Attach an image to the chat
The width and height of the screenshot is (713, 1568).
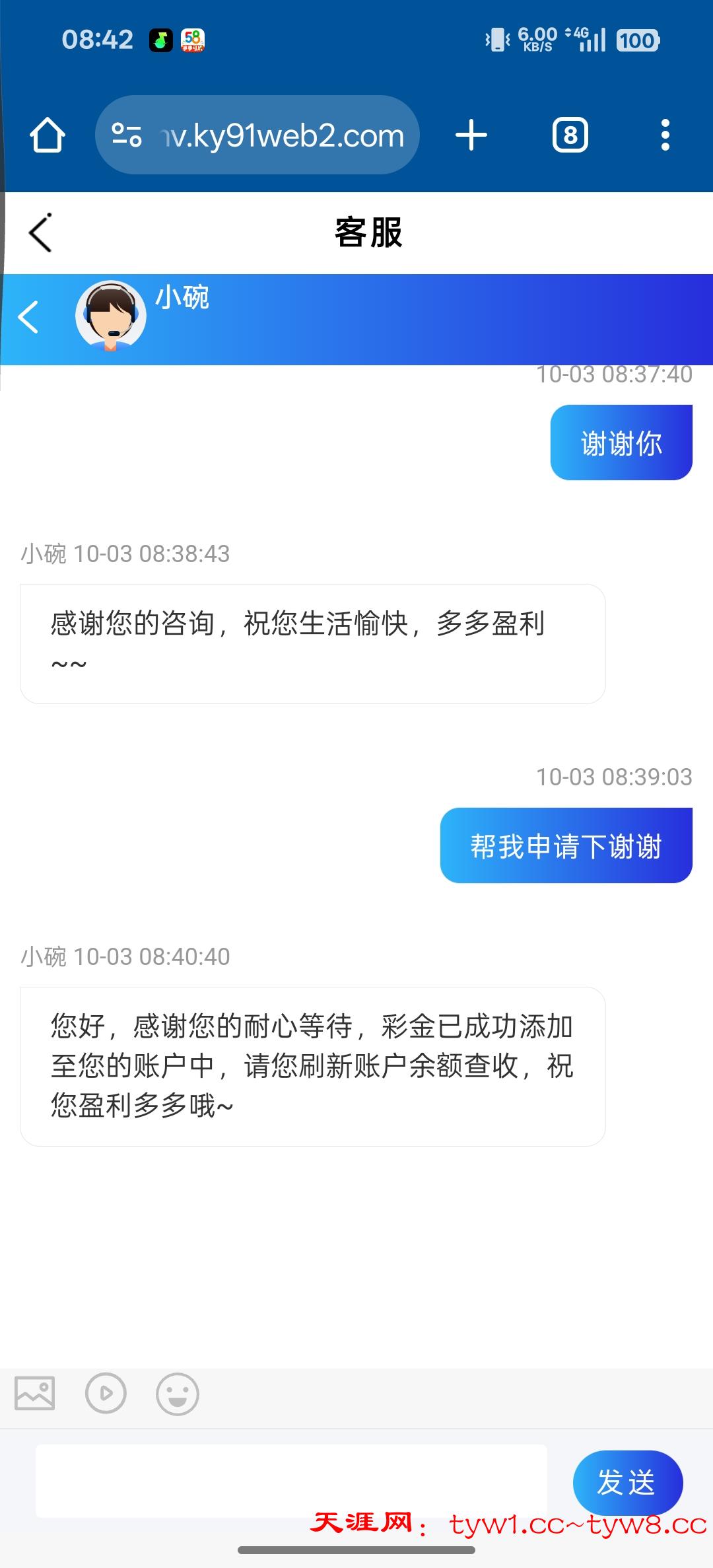35,1394
